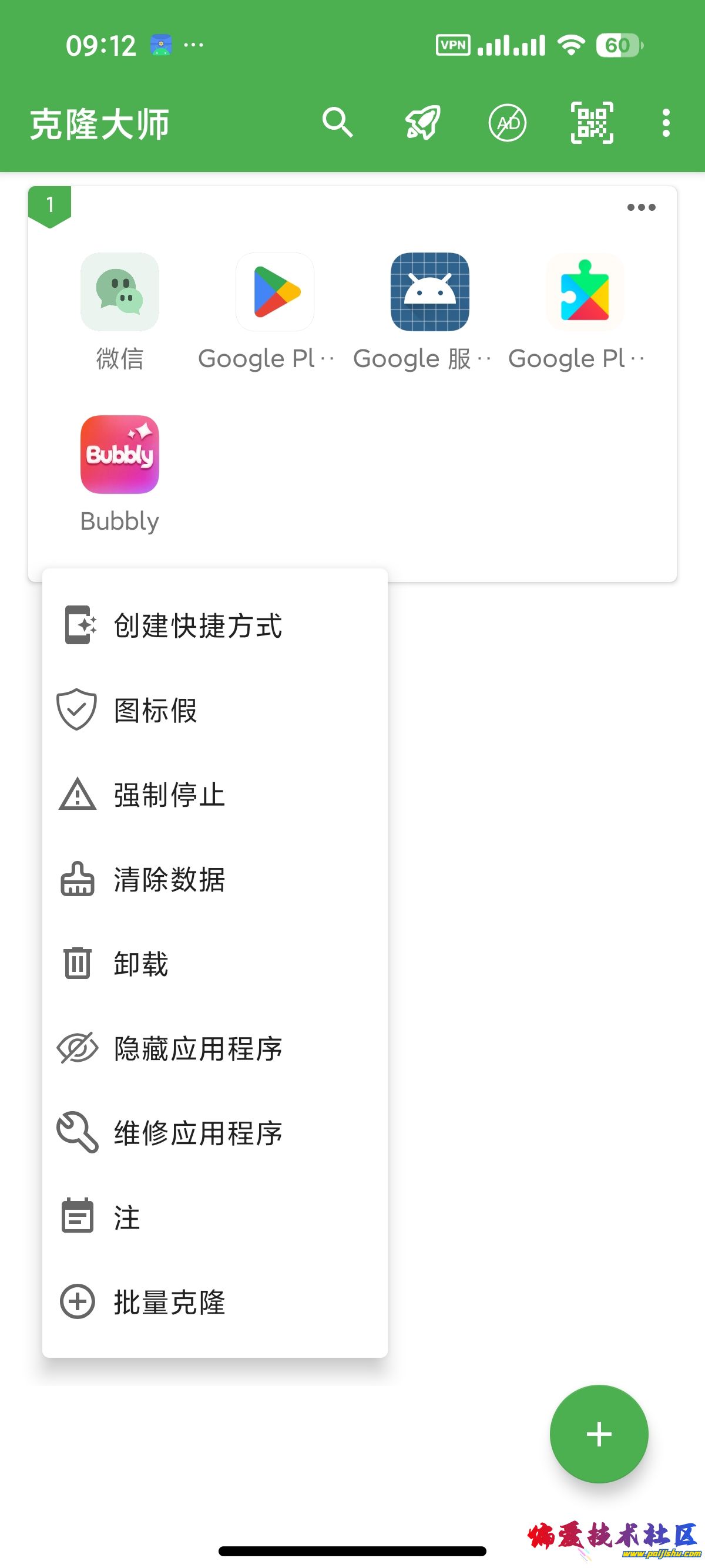Screen dimensions: 705x1568
Task: Select 卸载 to uninstall the app
Action: point(141,964)
